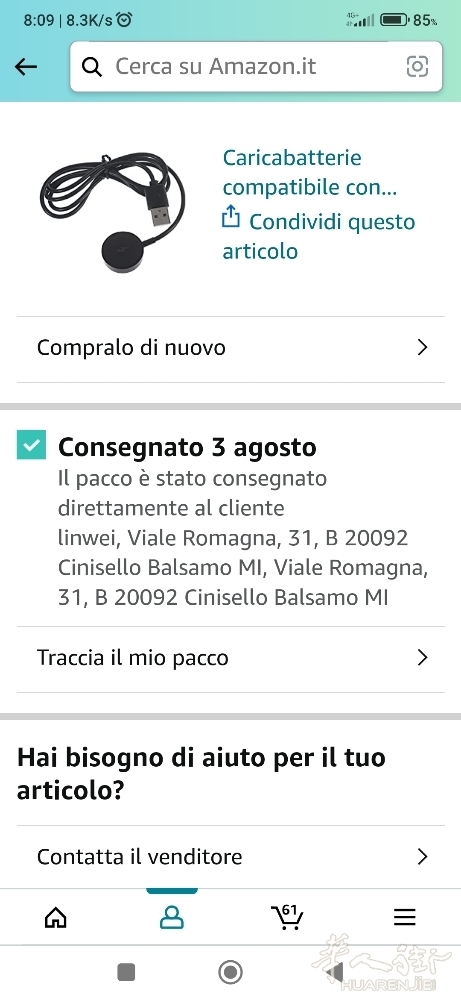Viewport: 461px width, 1000px height.
Task: Open the hamburger menu tab
Action: (x=404, y=917)
